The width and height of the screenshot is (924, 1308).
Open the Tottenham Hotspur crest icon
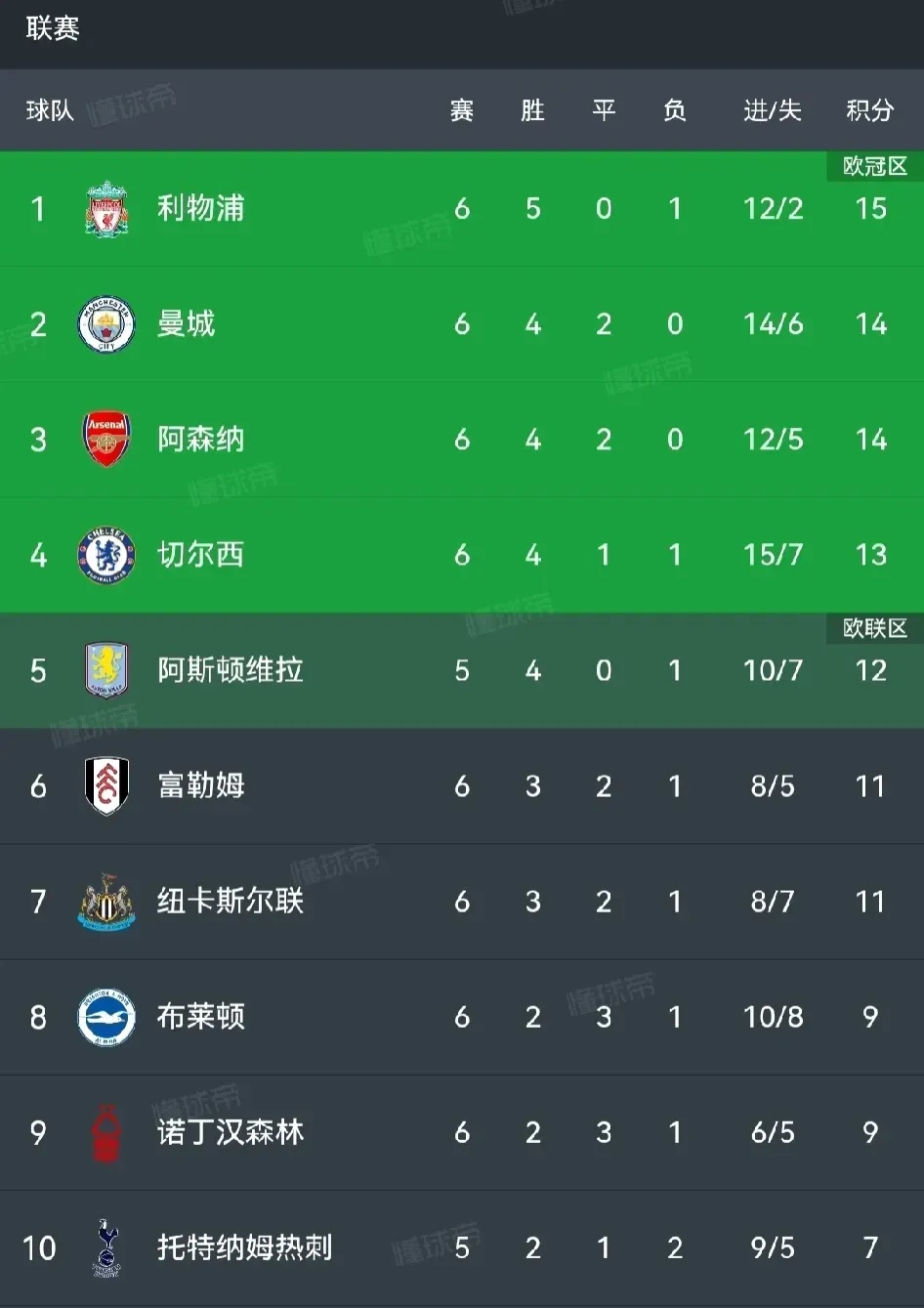pyautogui.click(x=106, y=1247)
